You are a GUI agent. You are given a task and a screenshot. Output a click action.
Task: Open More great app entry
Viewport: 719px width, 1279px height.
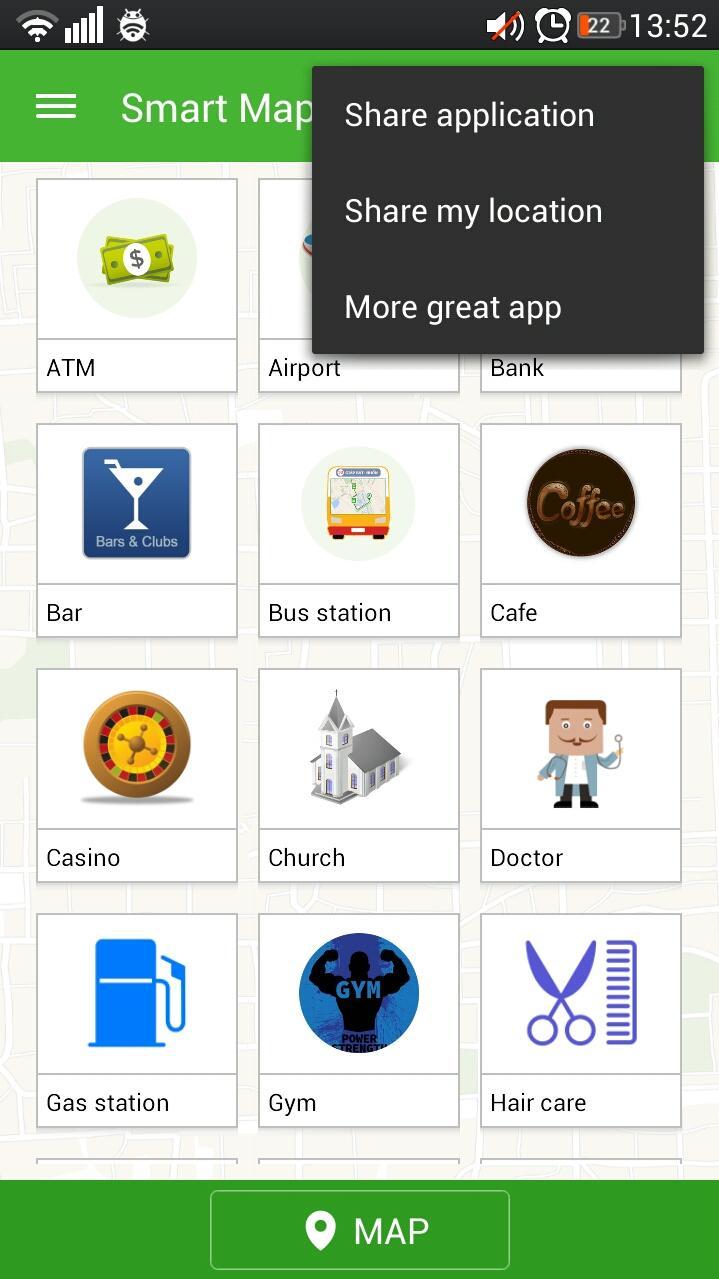tap(453, 307)
